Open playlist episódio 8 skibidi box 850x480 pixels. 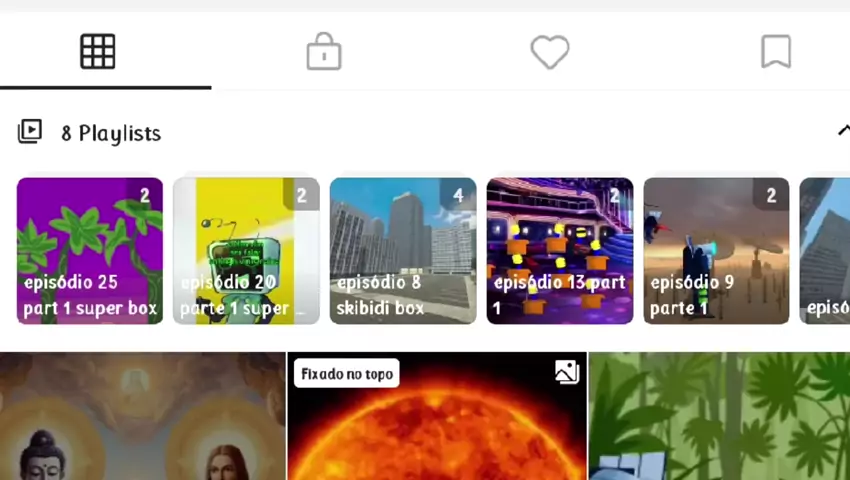click(403, 251)
